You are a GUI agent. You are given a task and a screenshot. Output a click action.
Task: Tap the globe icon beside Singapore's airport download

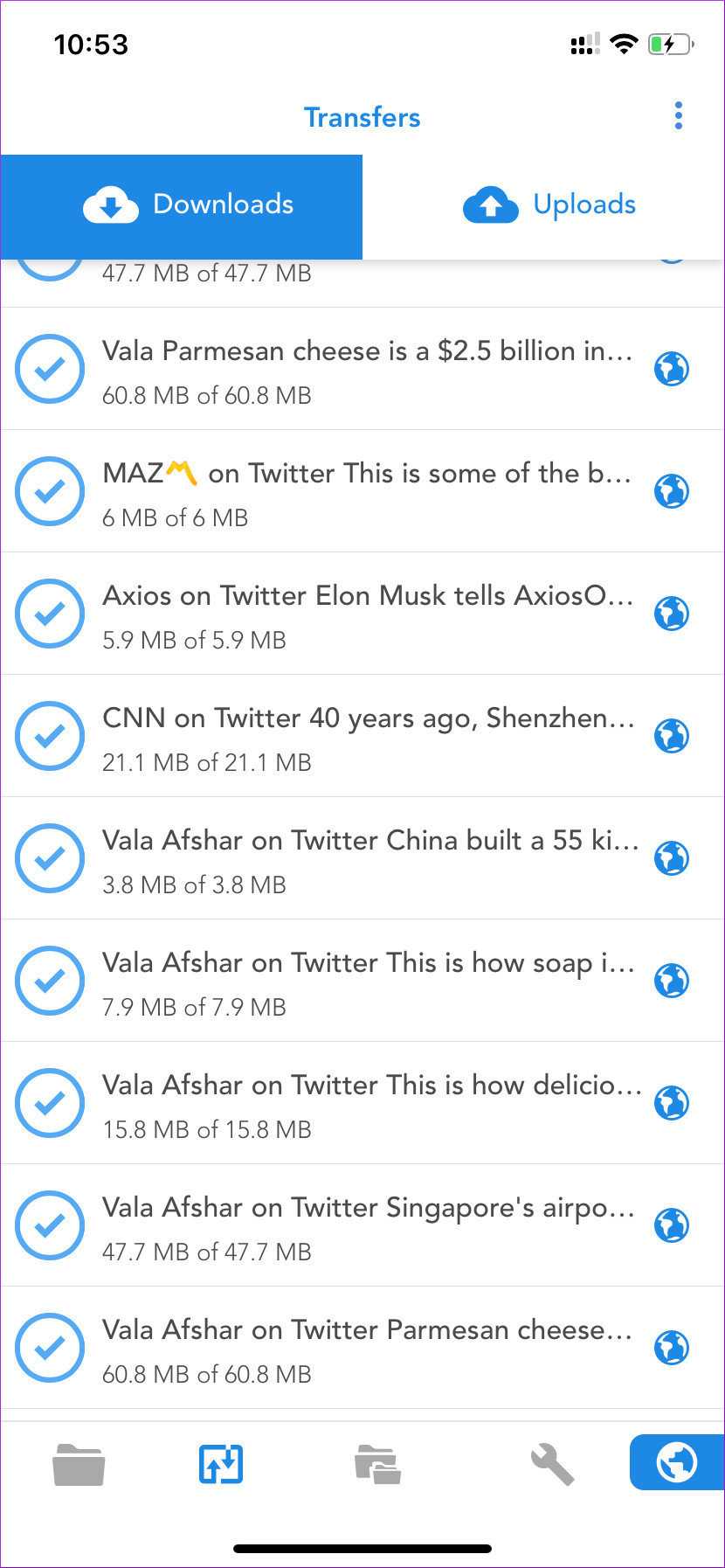click(x=672, y=1225)
